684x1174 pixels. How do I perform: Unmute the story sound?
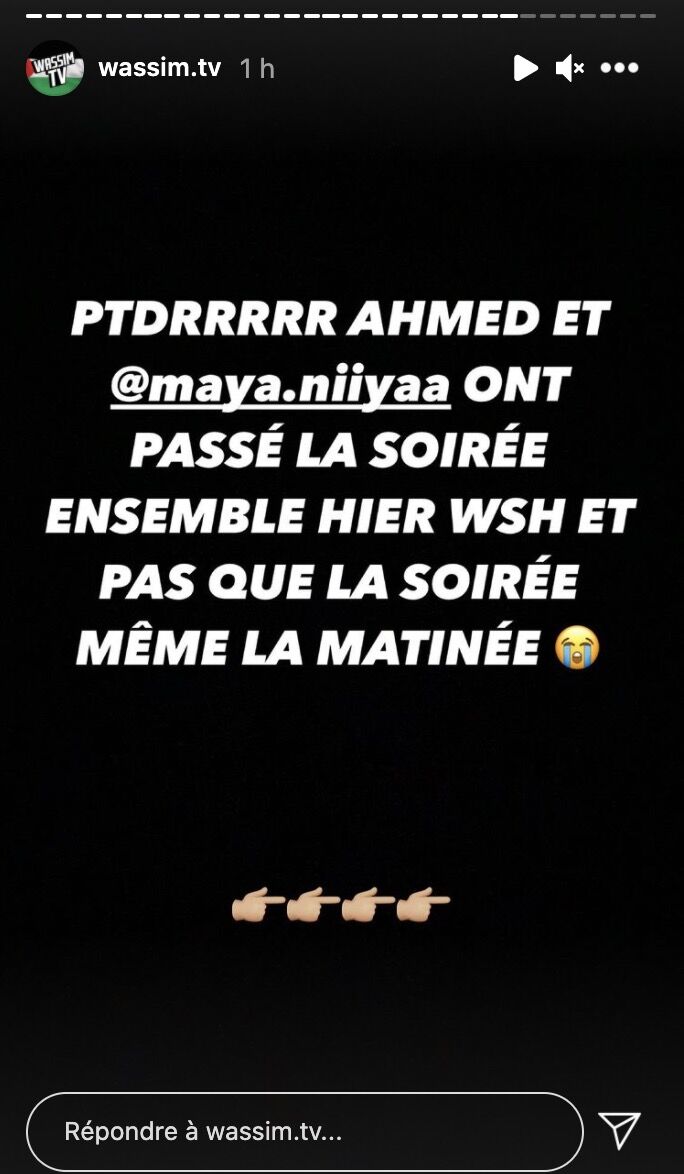click(x=570, y=68)
